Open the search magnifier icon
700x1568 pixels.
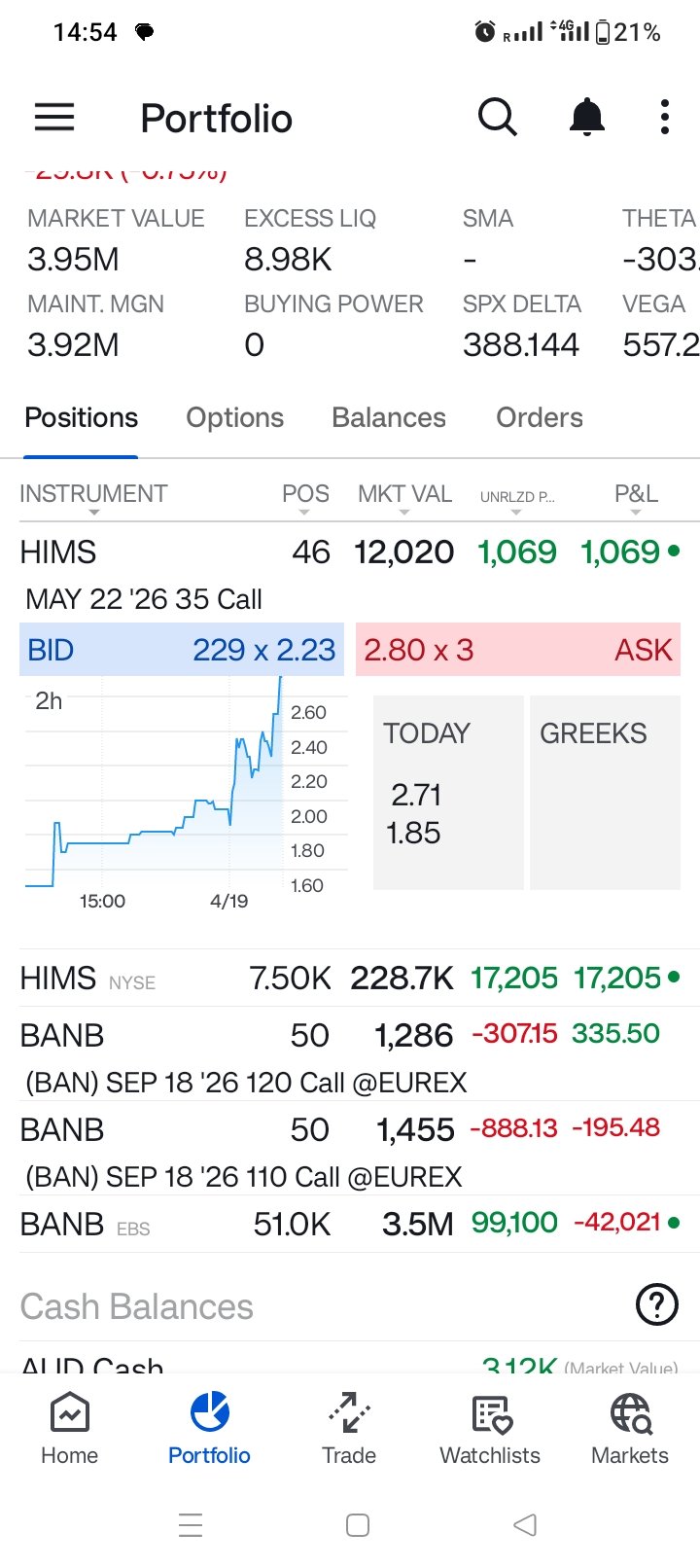(x=497, y=118)
